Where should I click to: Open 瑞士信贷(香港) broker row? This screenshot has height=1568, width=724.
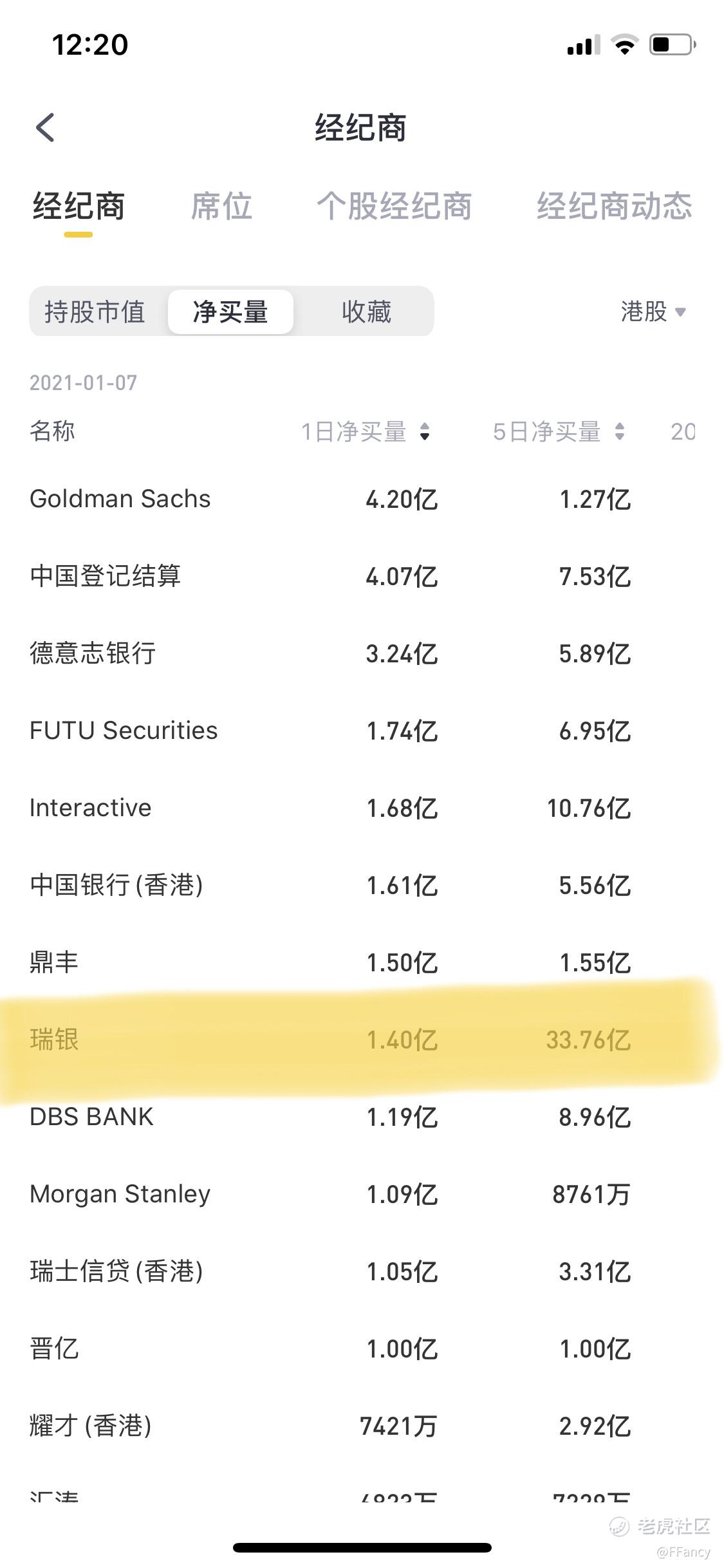click(362, 1271)
